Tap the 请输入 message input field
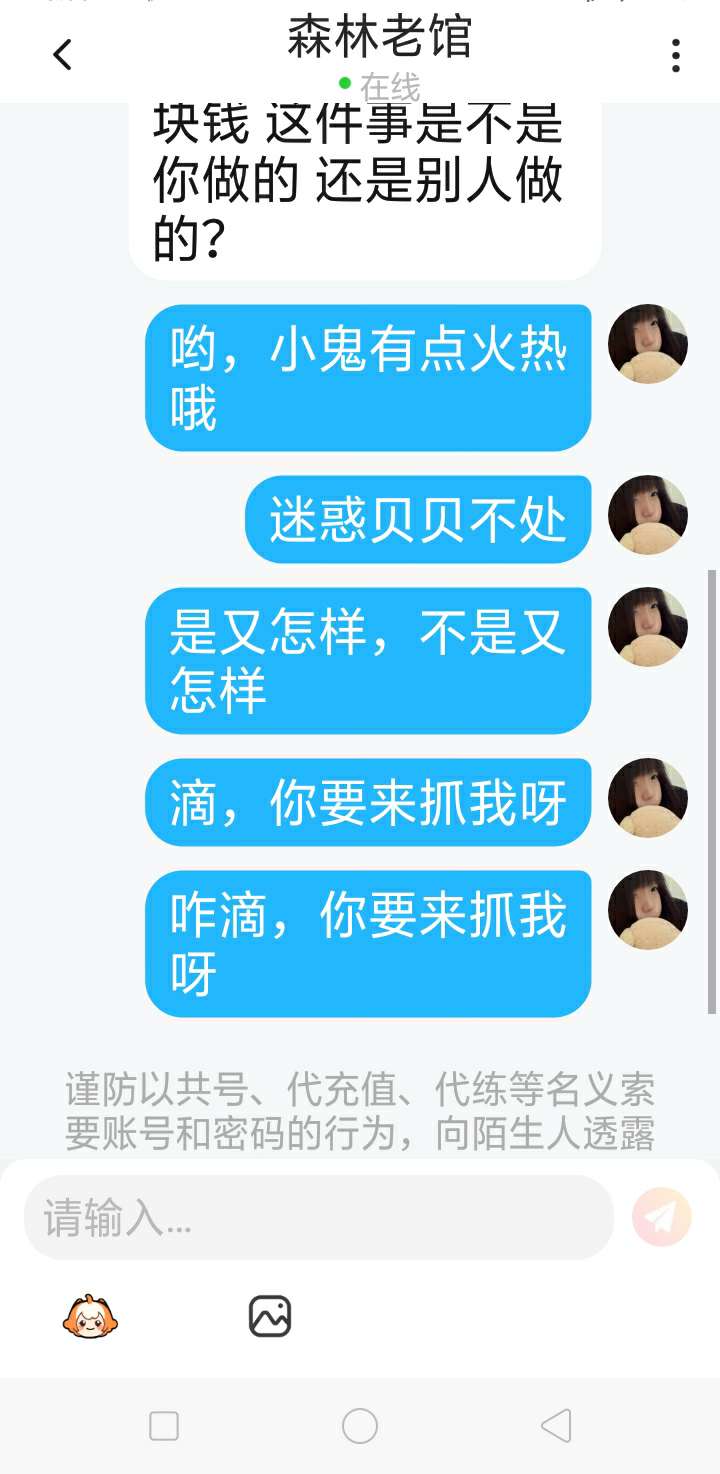This screenshot has width=720, height=1474. pos(318,1218)
